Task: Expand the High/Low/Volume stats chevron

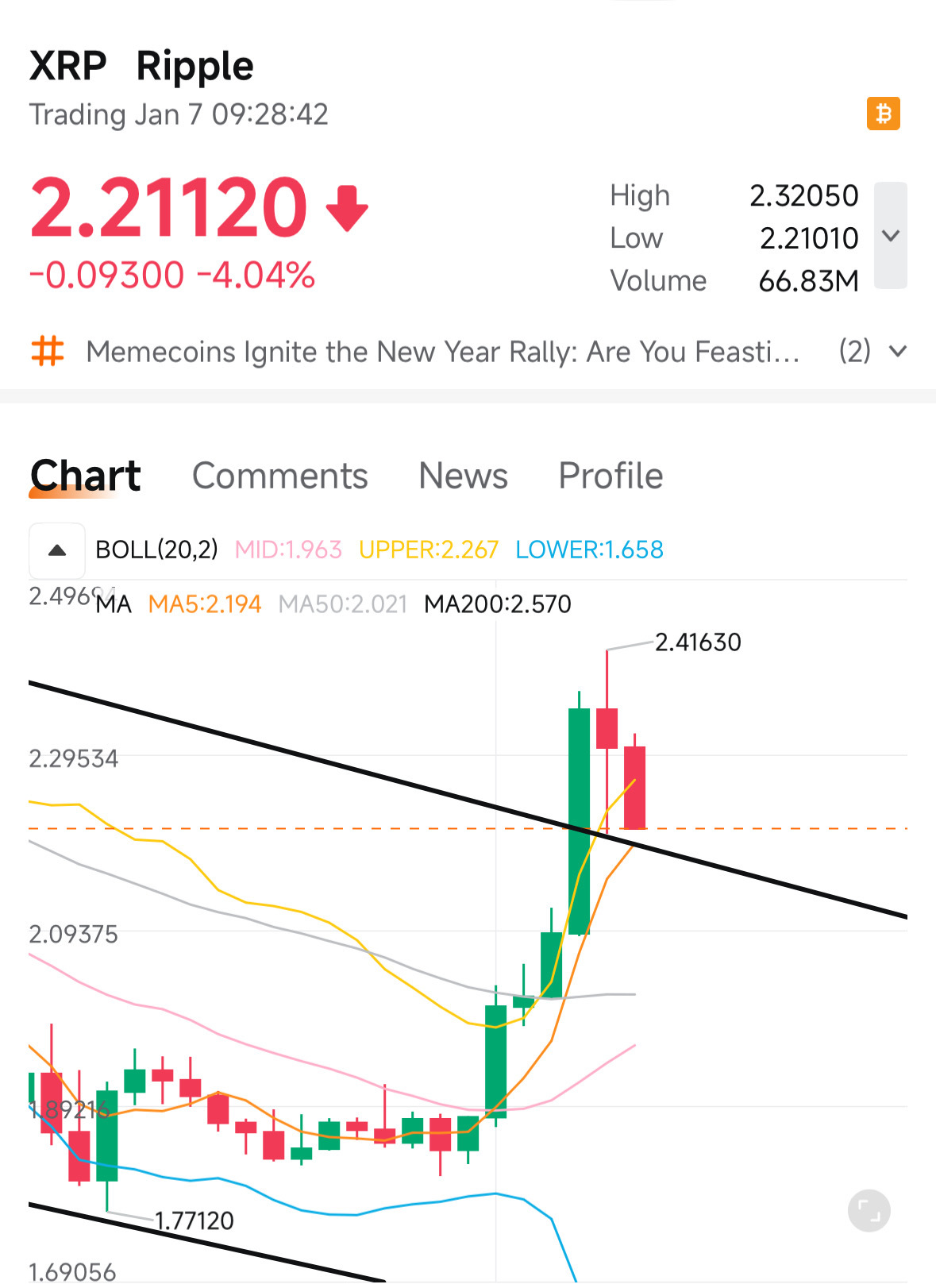Action: [890, 236]
